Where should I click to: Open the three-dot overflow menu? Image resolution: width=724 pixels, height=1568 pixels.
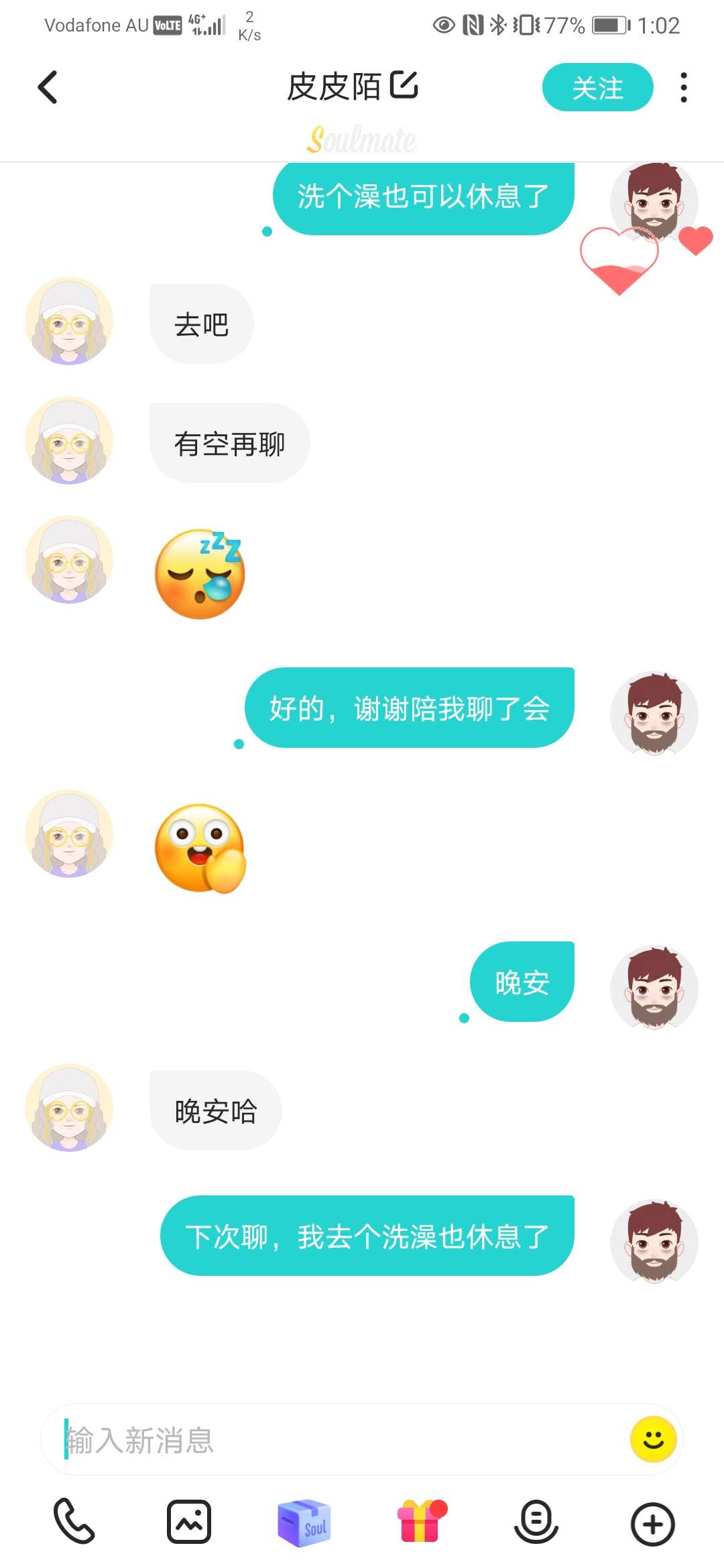click(x=683, y=87)
